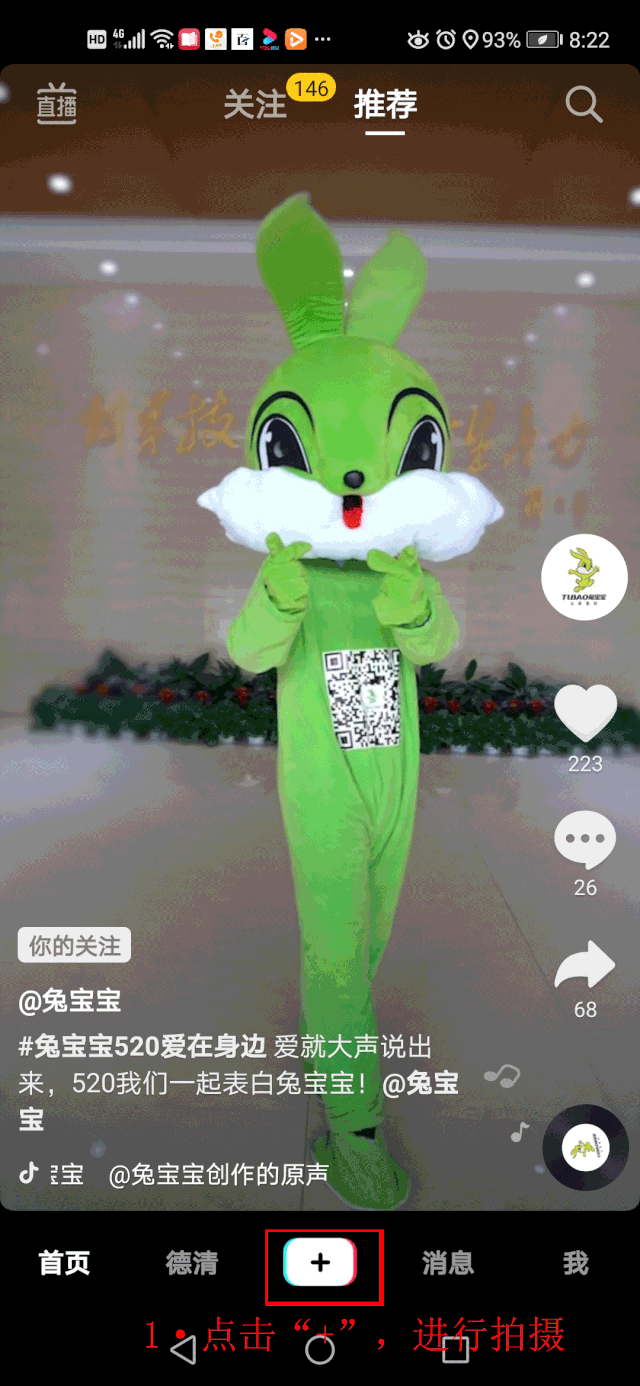The width and height of the screenshot is (640, 1386).
Task: Share this video with the arrow
Action: tap(585, 965)
